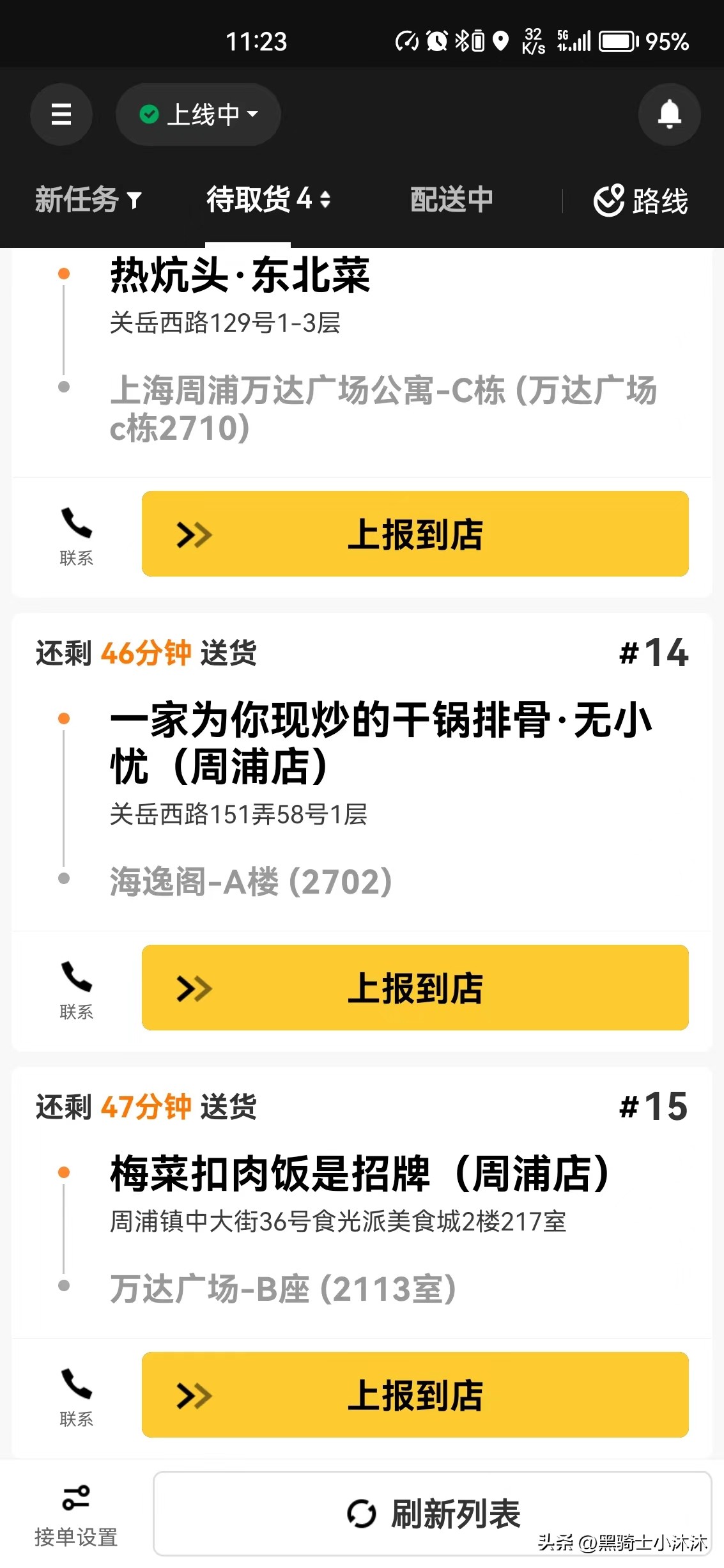Viewport: 724px width, 1568px height.
Task: Open the hamburger menu at top left
Action: 61,114
